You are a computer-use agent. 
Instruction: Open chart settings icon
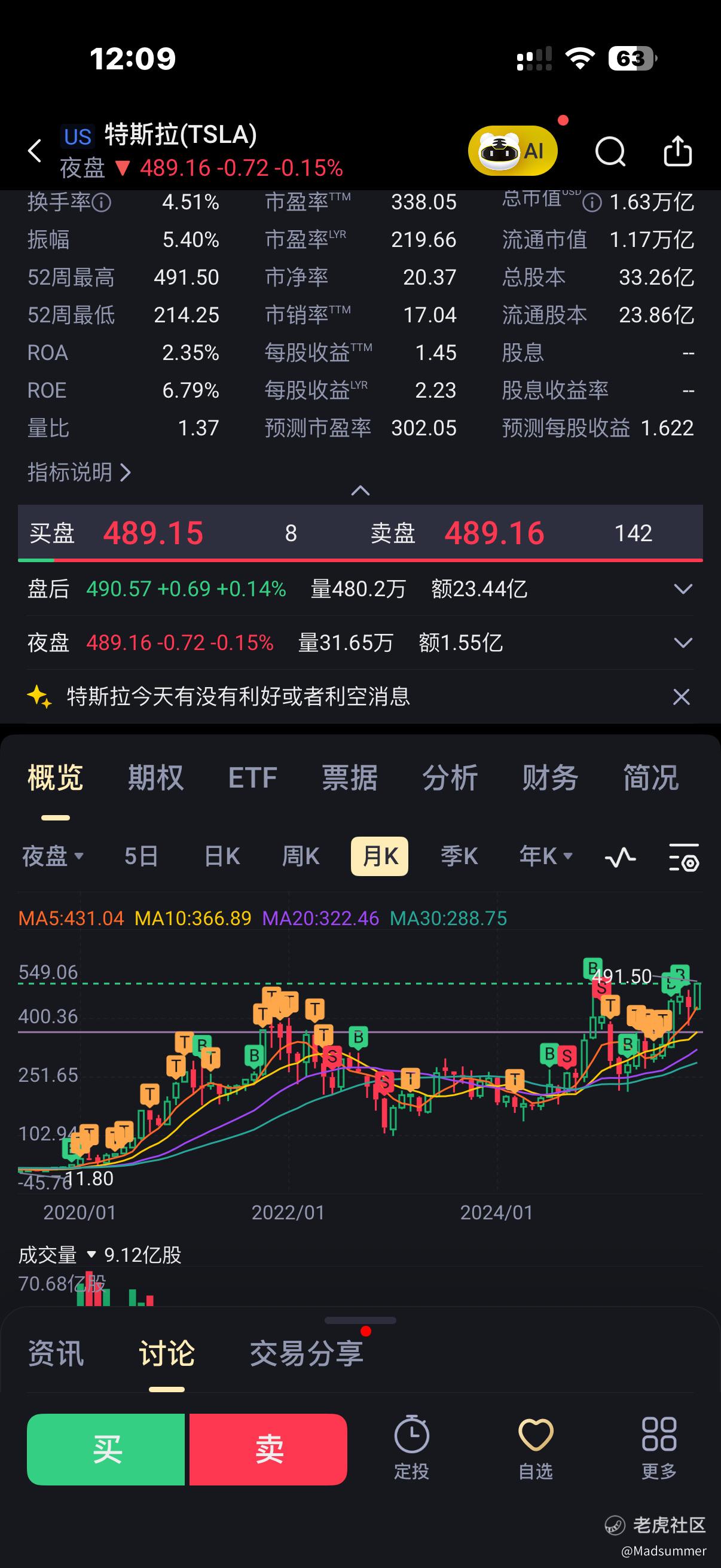(684, 857)
